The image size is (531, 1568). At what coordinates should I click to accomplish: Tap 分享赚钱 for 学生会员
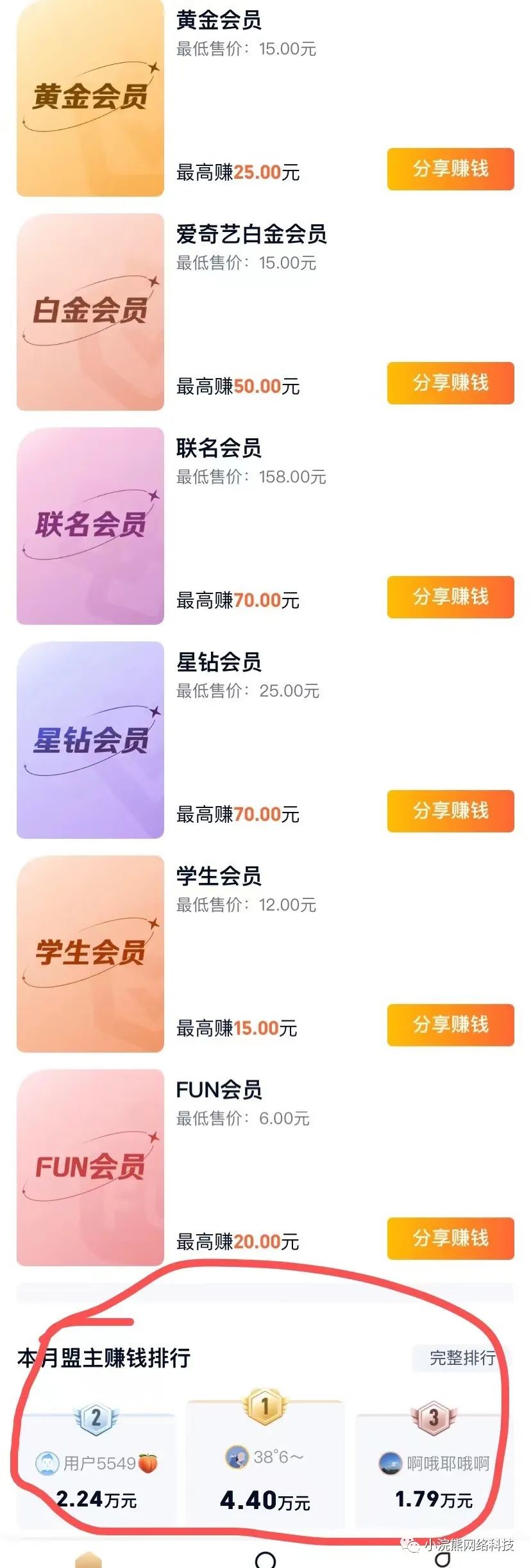coord(450,1025)
